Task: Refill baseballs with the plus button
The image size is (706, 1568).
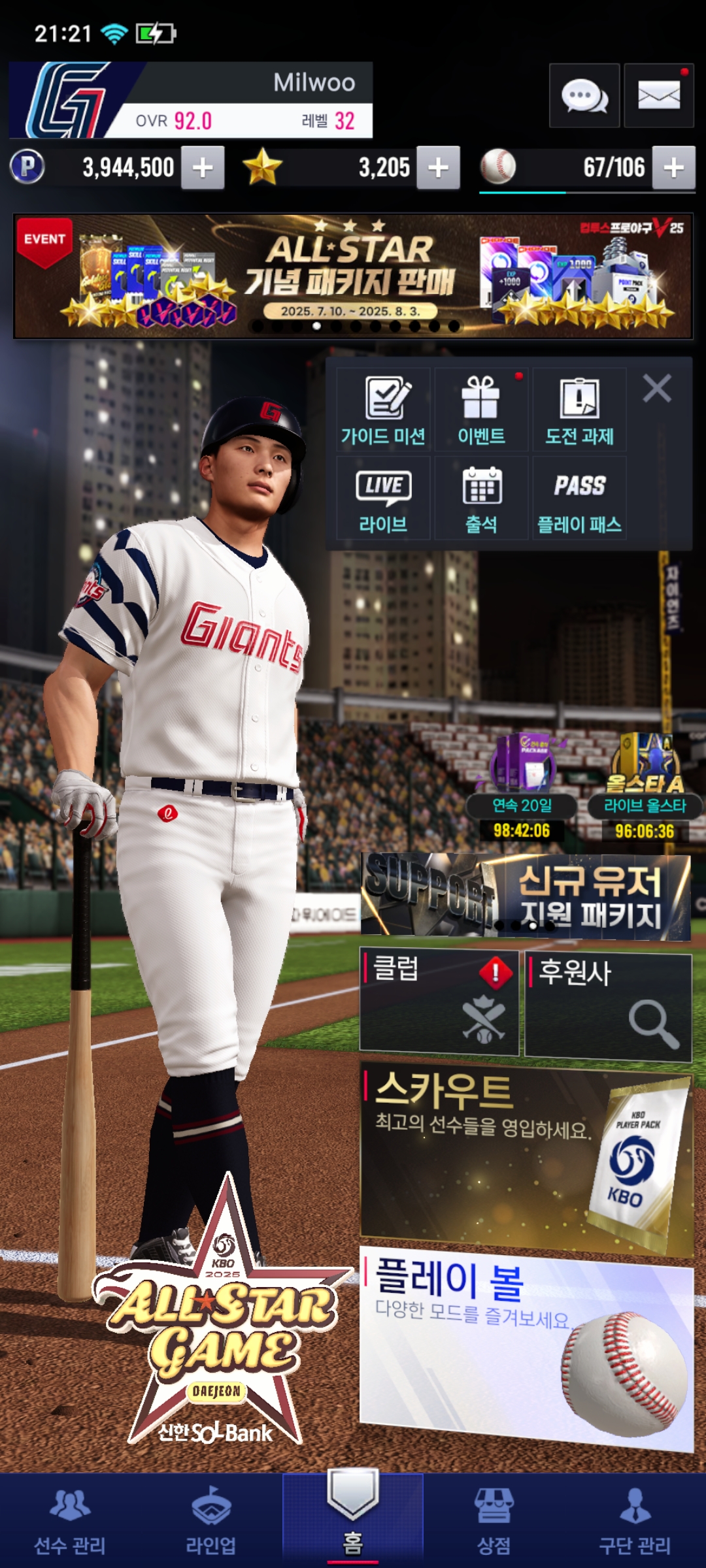Action: click(x=673, y=168)
